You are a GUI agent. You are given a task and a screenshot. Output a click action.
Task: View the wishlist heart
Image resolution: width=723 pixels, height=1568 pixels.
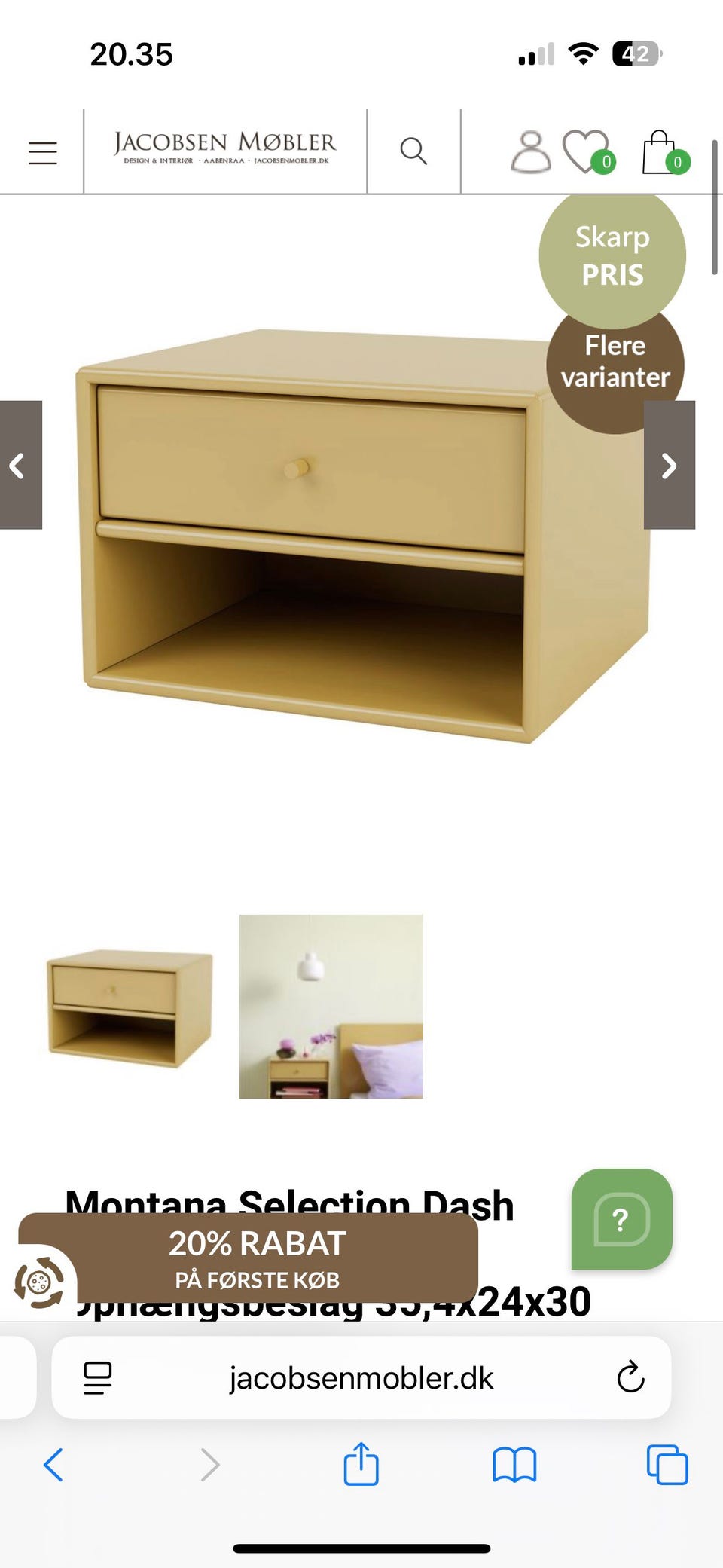click(x=587, y=151)
